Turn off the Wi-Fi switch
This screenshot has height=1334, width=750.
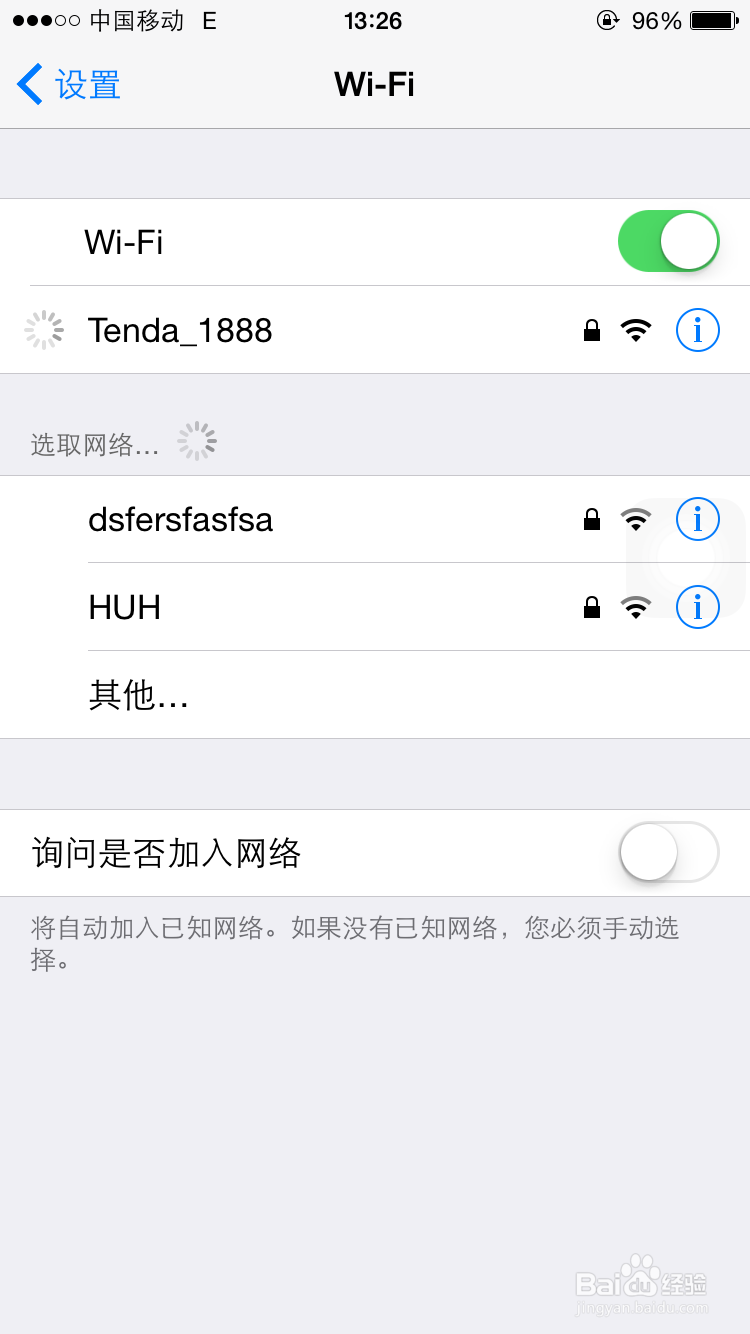click(668, 241)
